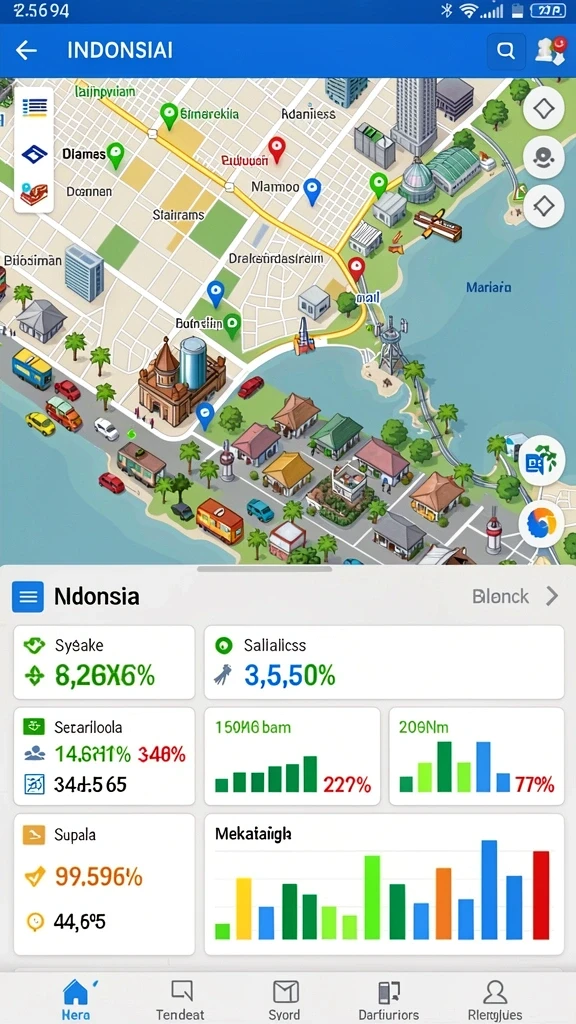Select the green pin next to Diames

click(116, 156)
